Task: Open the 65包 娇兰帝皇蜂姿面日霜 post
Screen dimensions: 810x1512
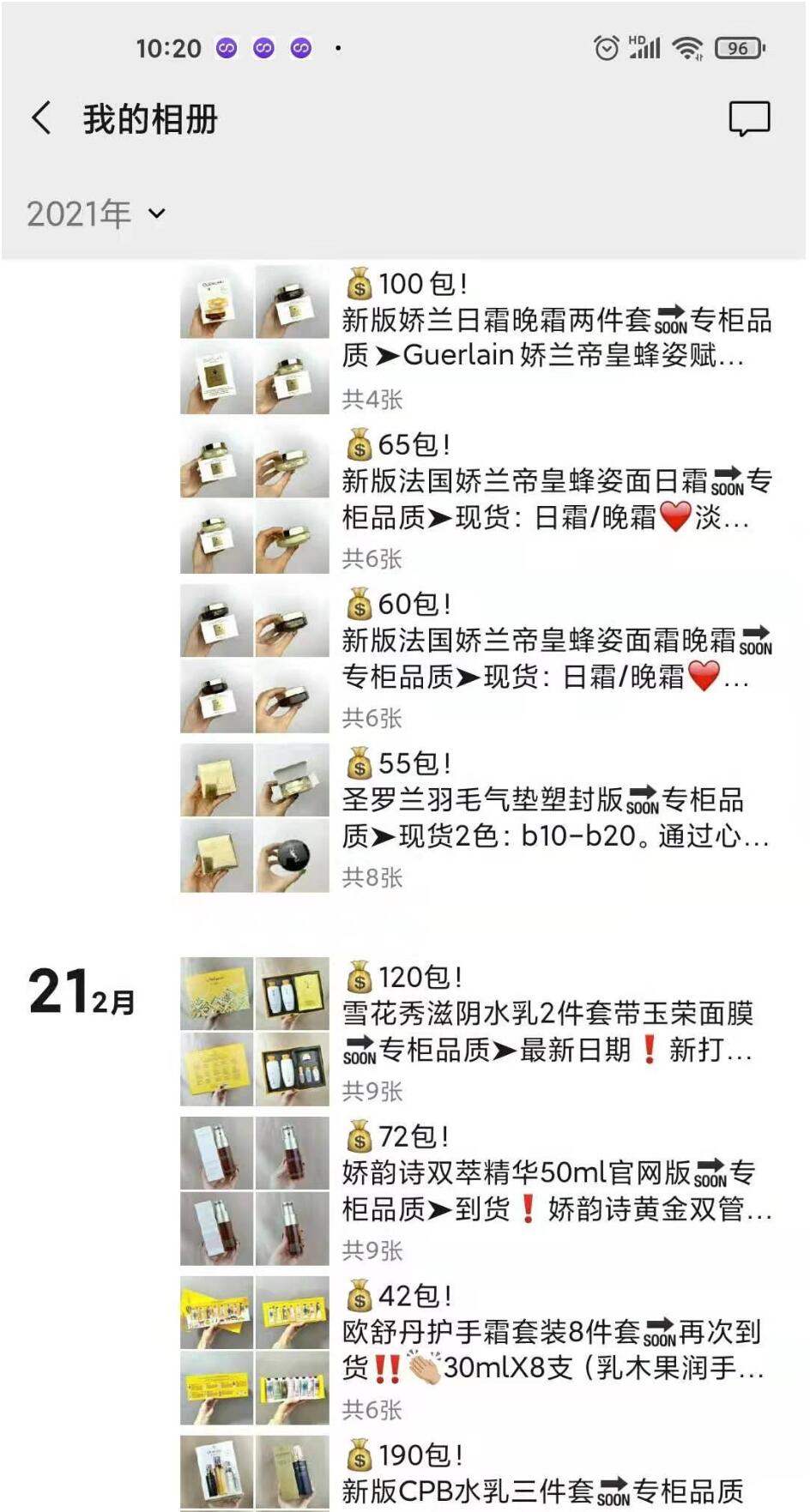Action: pyautogui.click(x=556, y=498)
